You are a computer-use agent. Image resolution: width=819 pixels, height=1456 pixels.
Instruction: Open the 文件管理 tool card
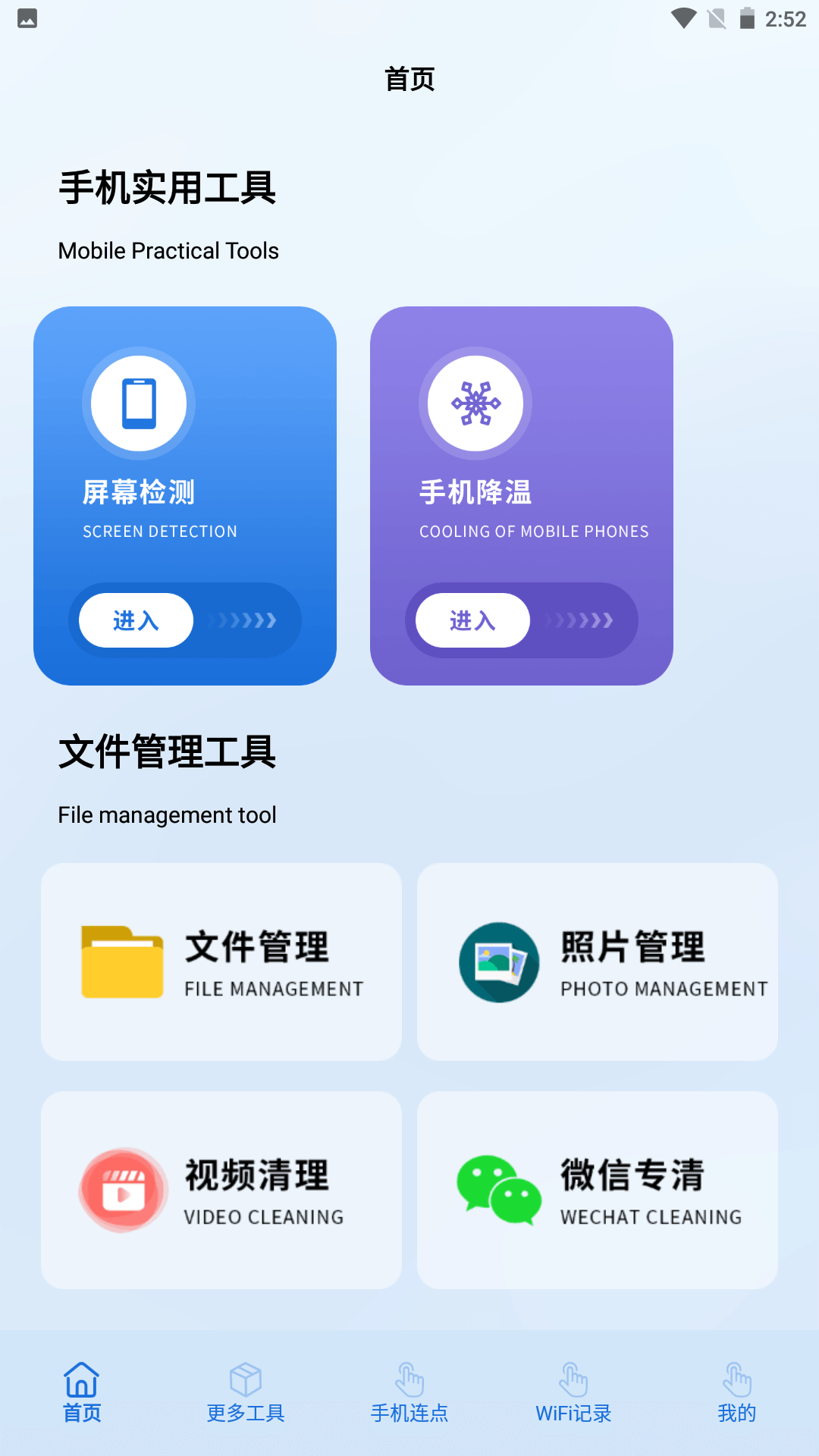coord(223,962)
